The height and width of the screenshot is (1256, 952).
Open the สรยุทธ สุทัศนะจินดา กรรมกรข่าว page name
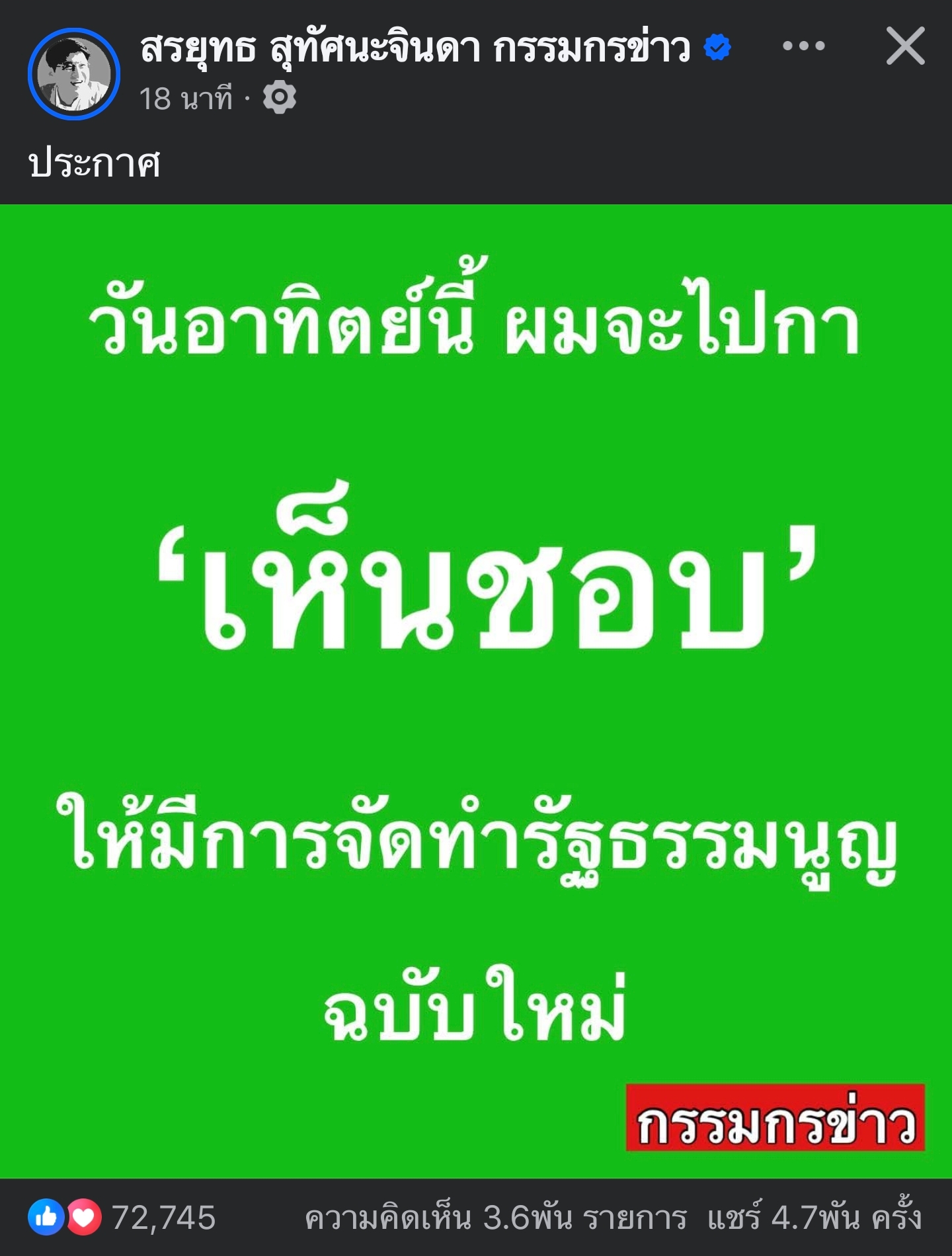pos(415,48)
